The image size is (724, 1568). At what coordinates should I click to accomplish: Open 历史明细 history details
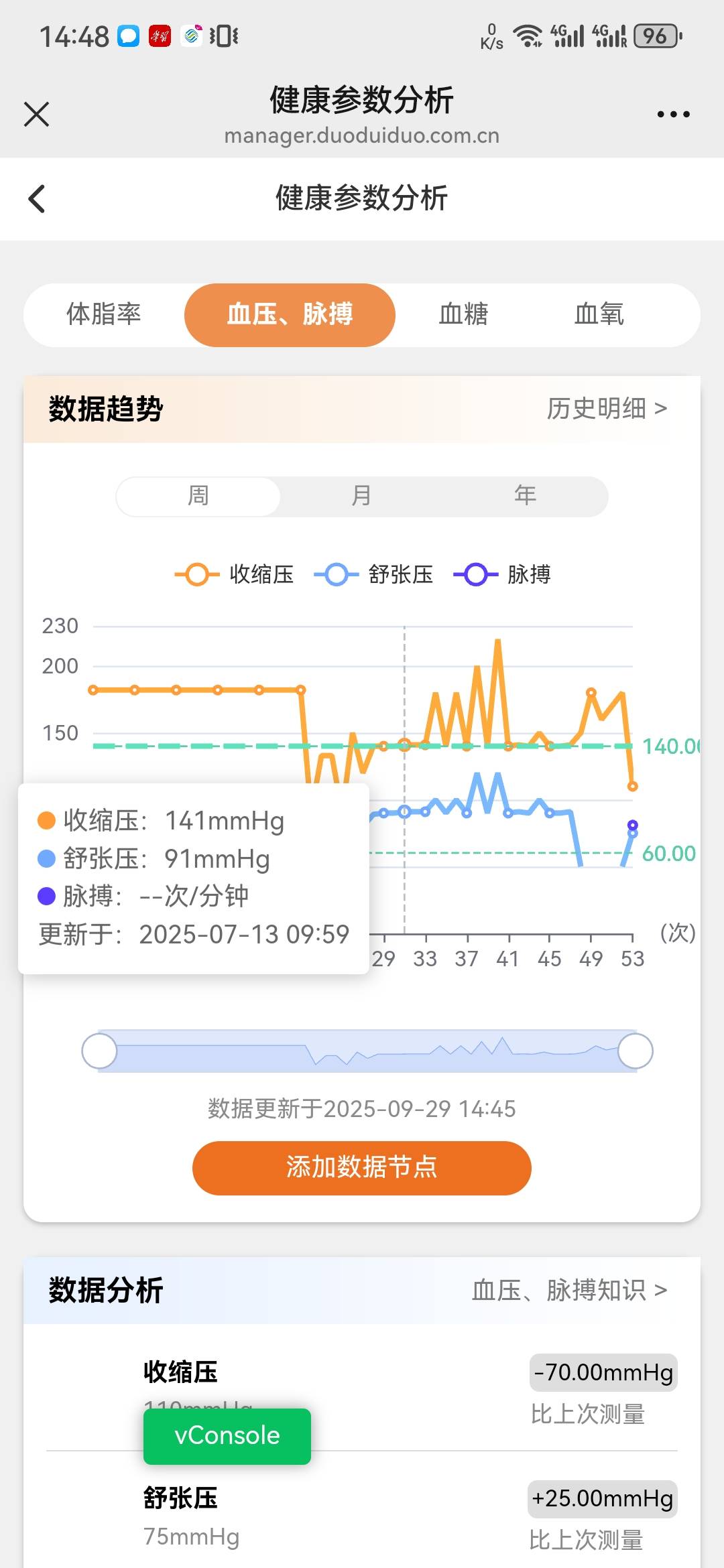coord(606,408)
